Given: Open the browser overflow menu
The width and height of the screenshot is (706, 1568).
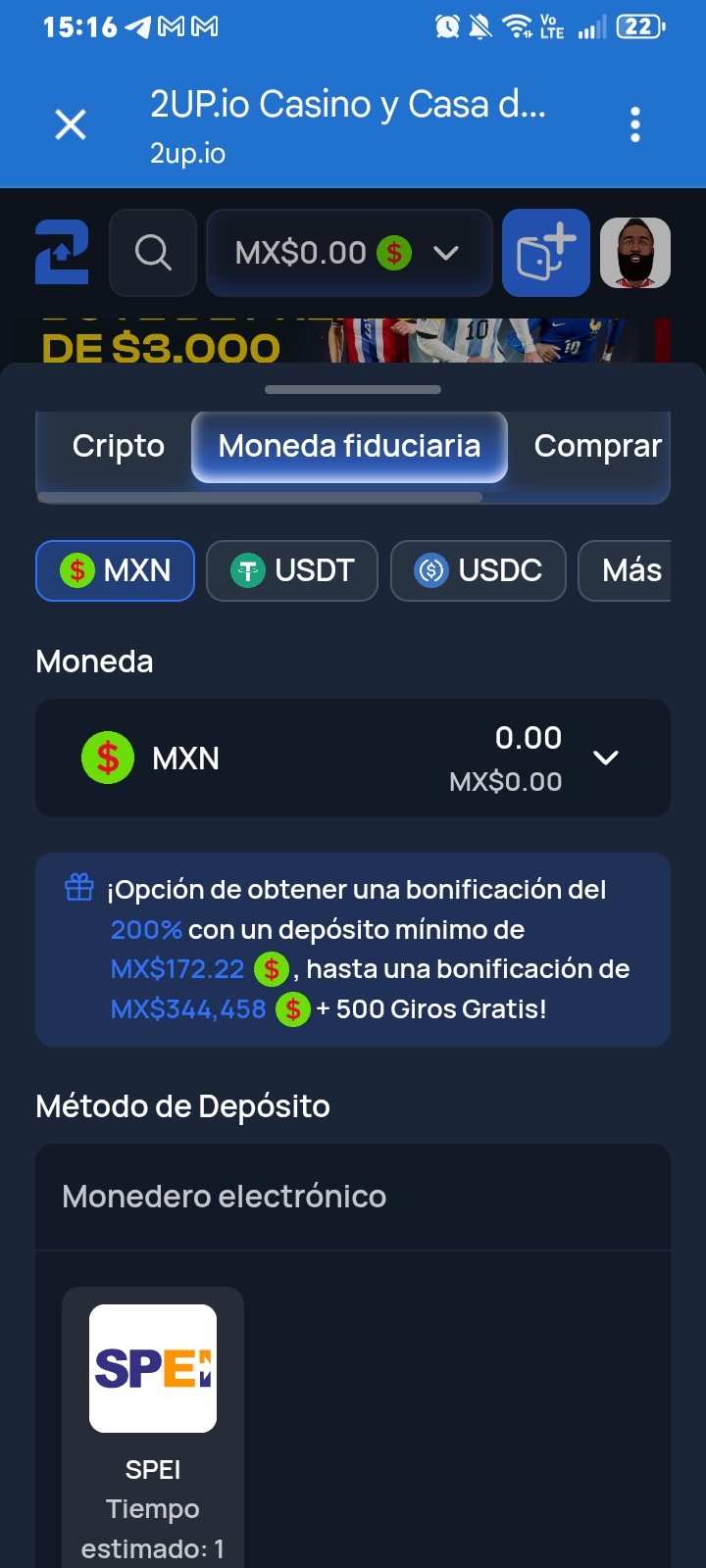Looking at the screenshot, I should tap(635, 125).
